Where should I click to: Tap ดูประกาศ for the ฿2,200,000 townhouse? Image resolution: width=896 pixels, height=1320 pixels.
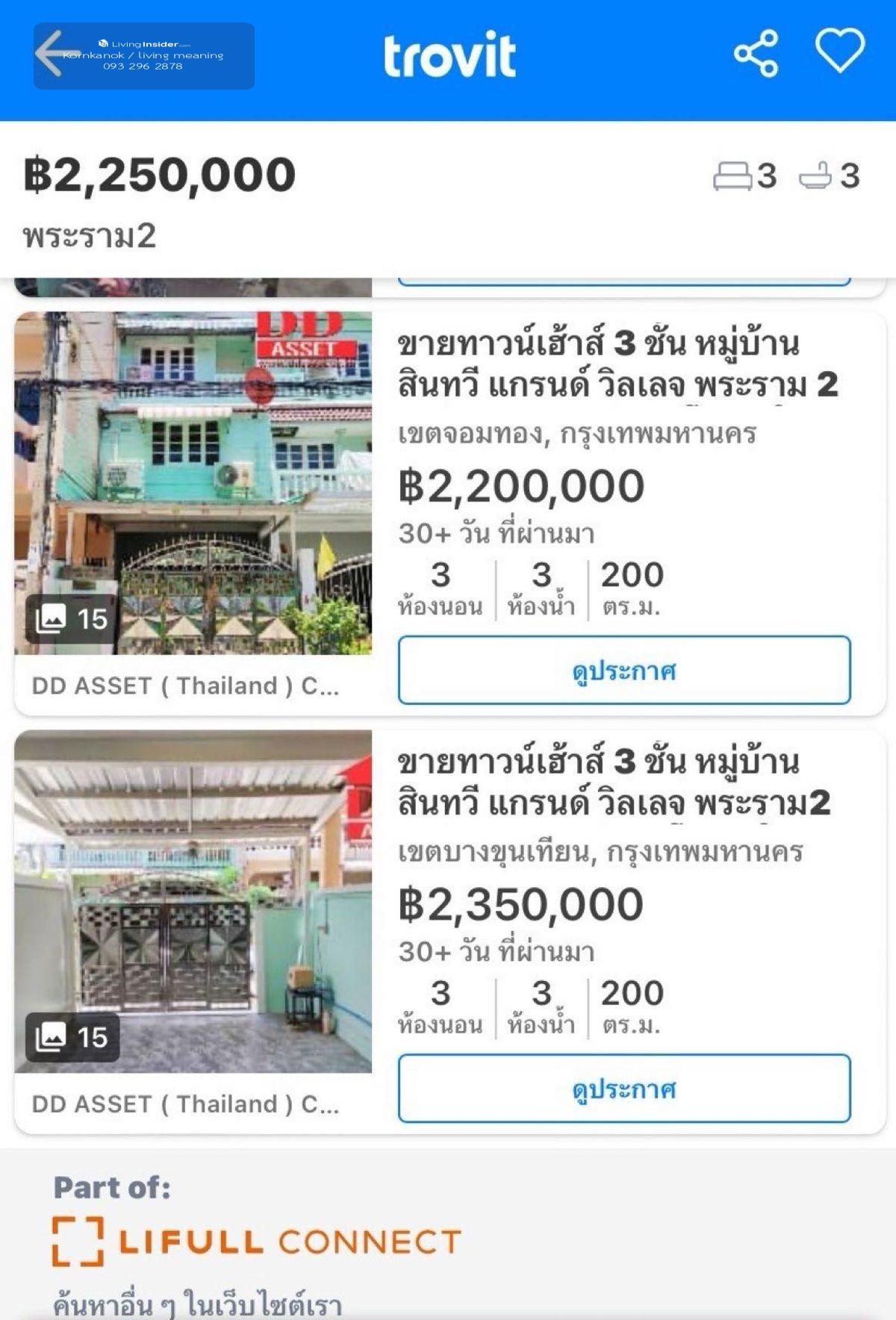pos(624,670)
